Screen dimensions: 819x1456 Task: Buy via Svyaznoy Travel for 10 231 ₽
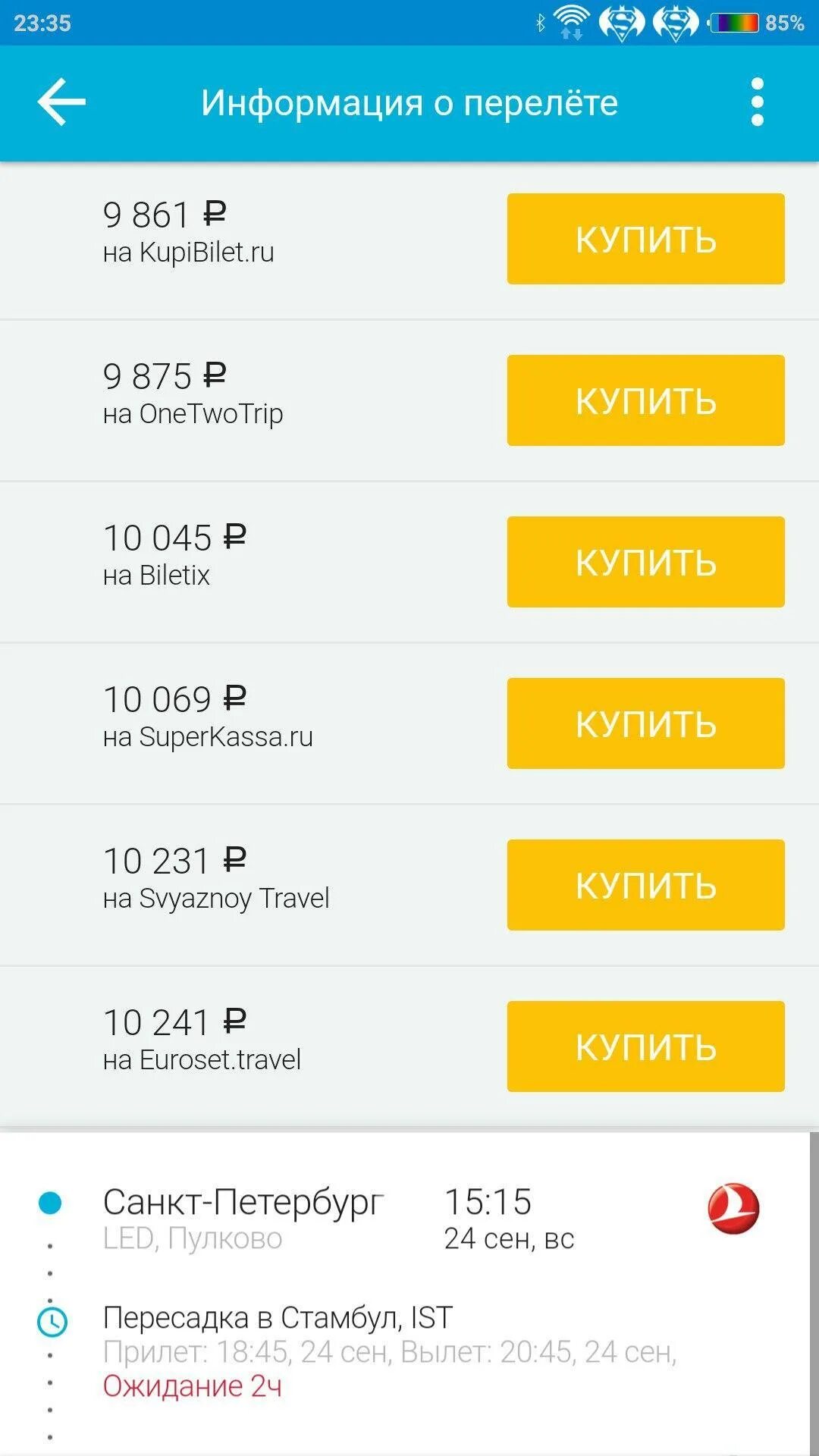[x=645, y=885]
